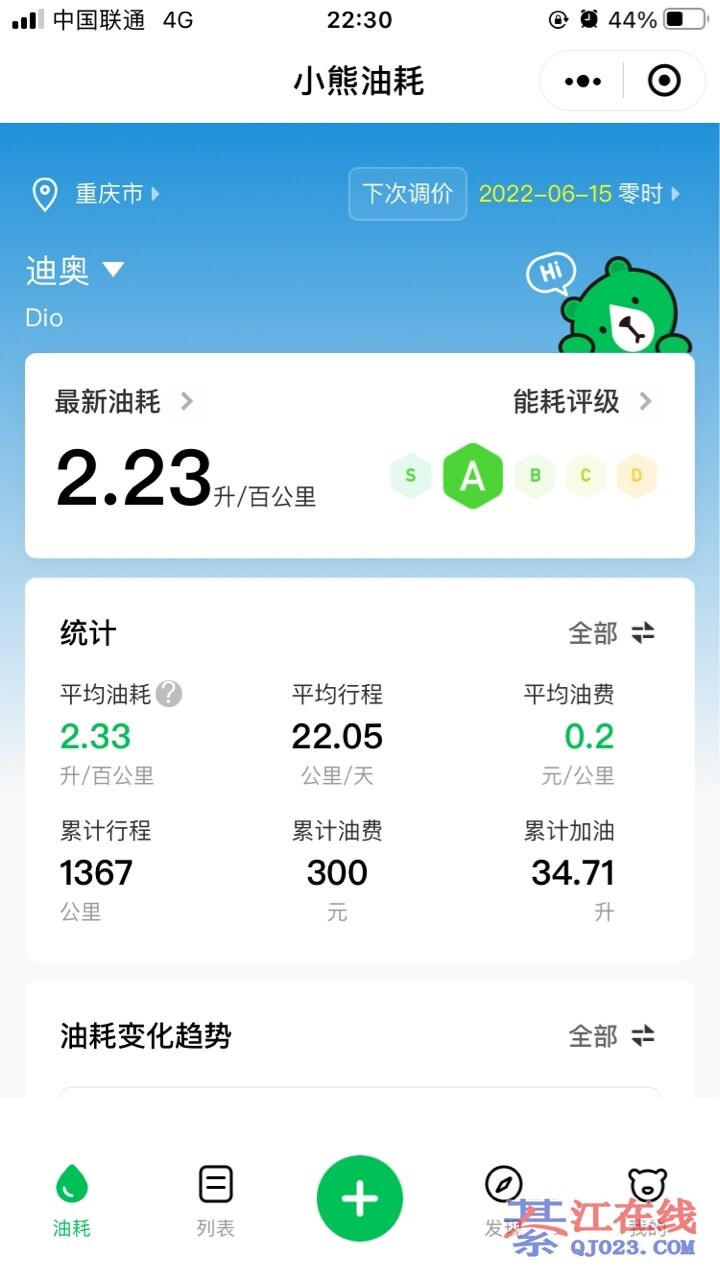Add a new refuel record
720x1280 pixels.
360,1198
